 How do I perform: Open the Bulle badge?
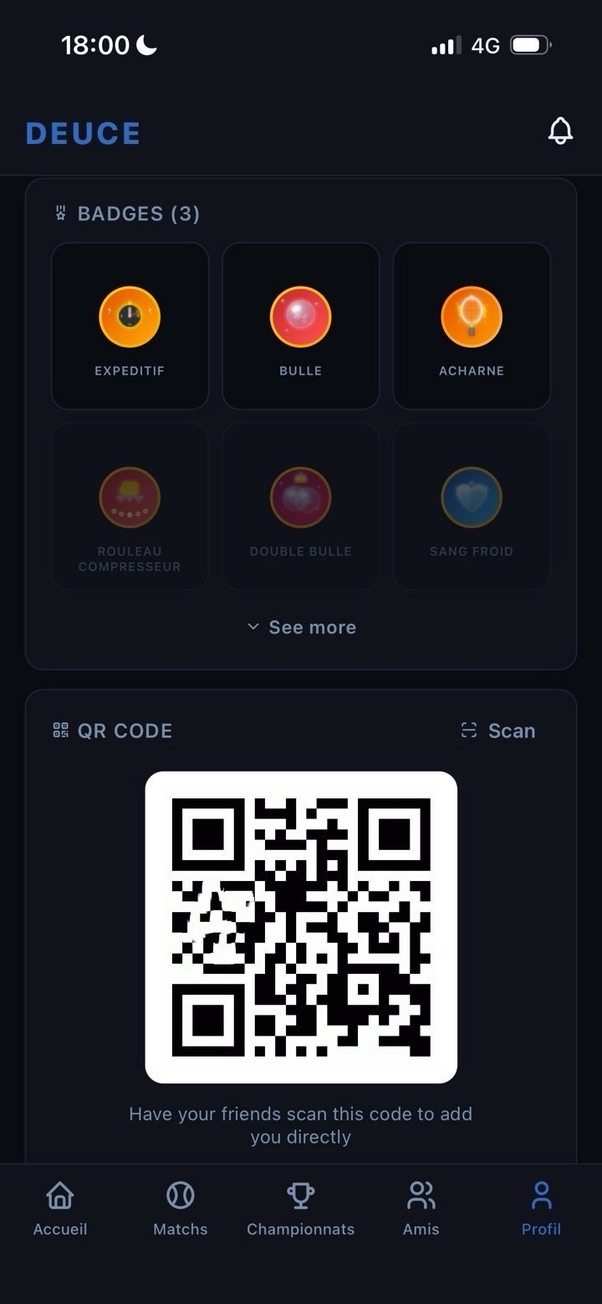301,326
